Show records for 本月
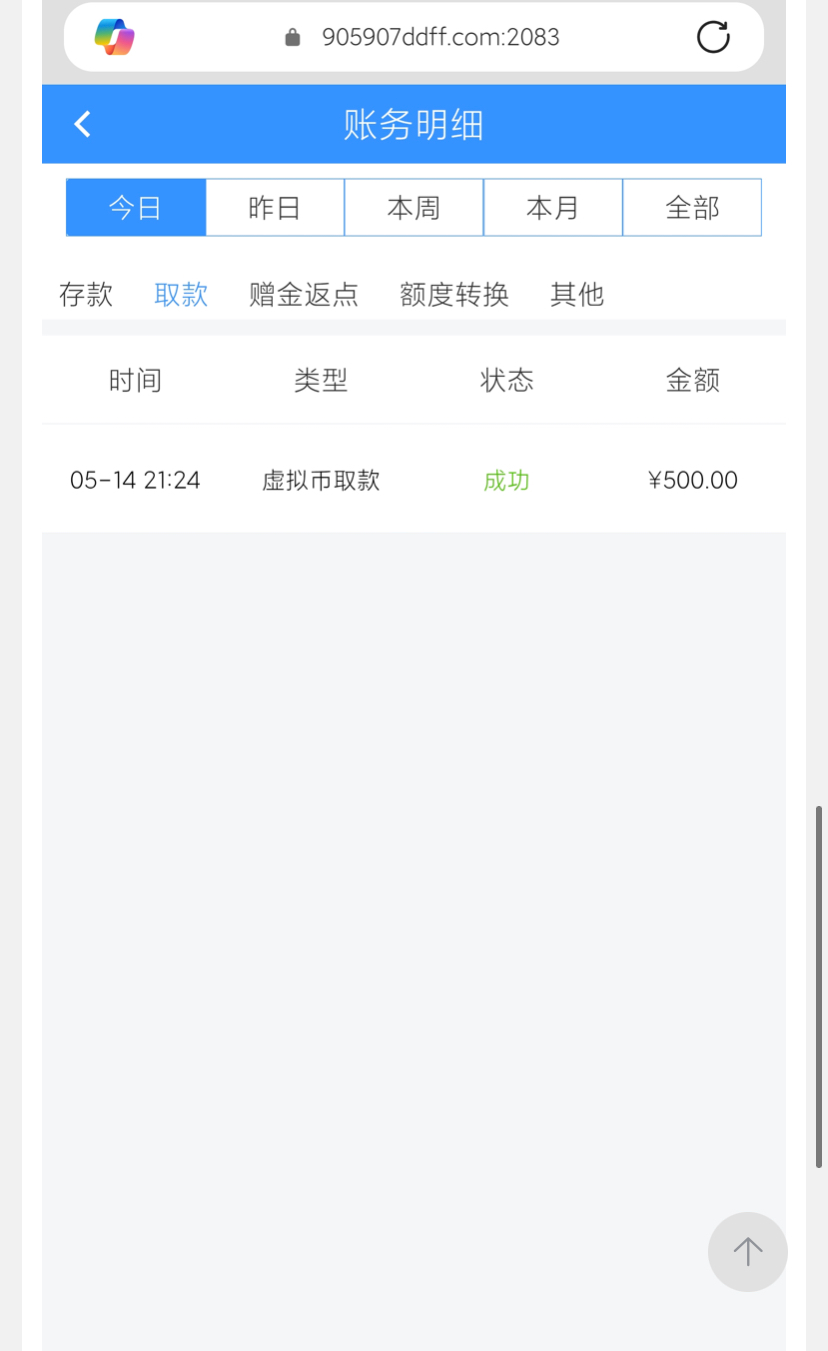 (x=553, y=208)
